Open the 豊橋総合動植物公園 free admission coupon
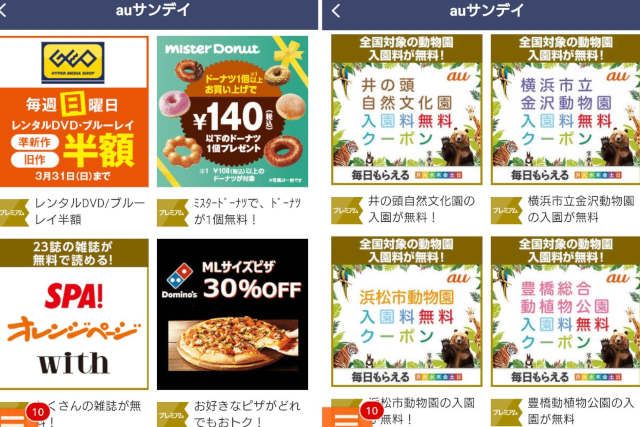Image resolution: width=640 pixels, height=427 pixels. [566, 312]
